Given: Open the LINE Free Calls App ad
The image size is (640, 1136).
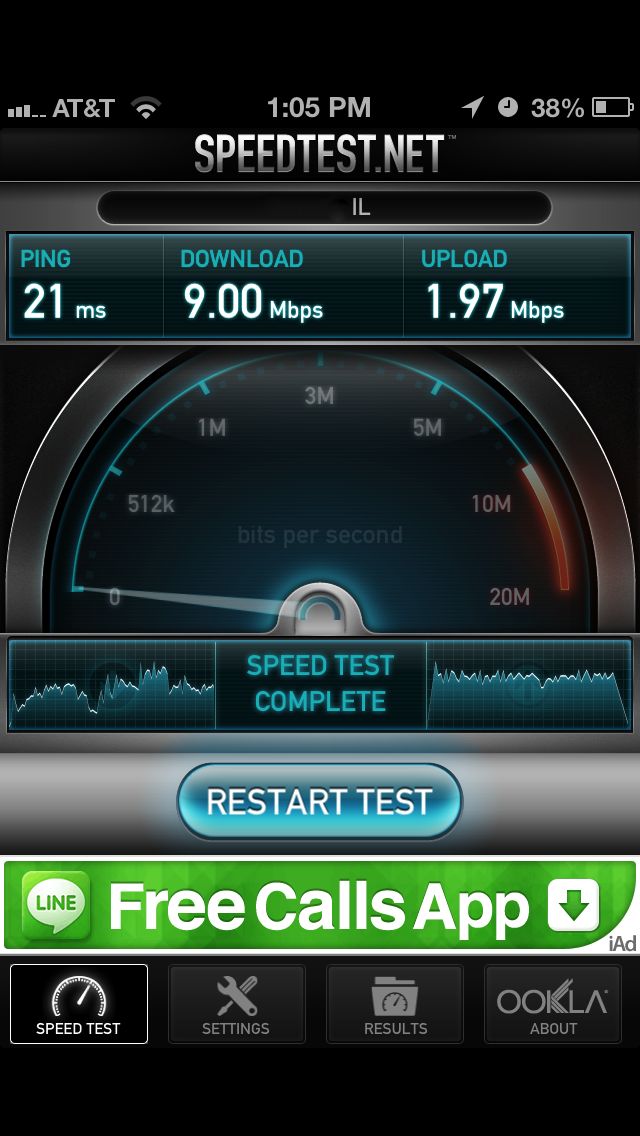Looking at the screenshot, I should click(318, 906).
